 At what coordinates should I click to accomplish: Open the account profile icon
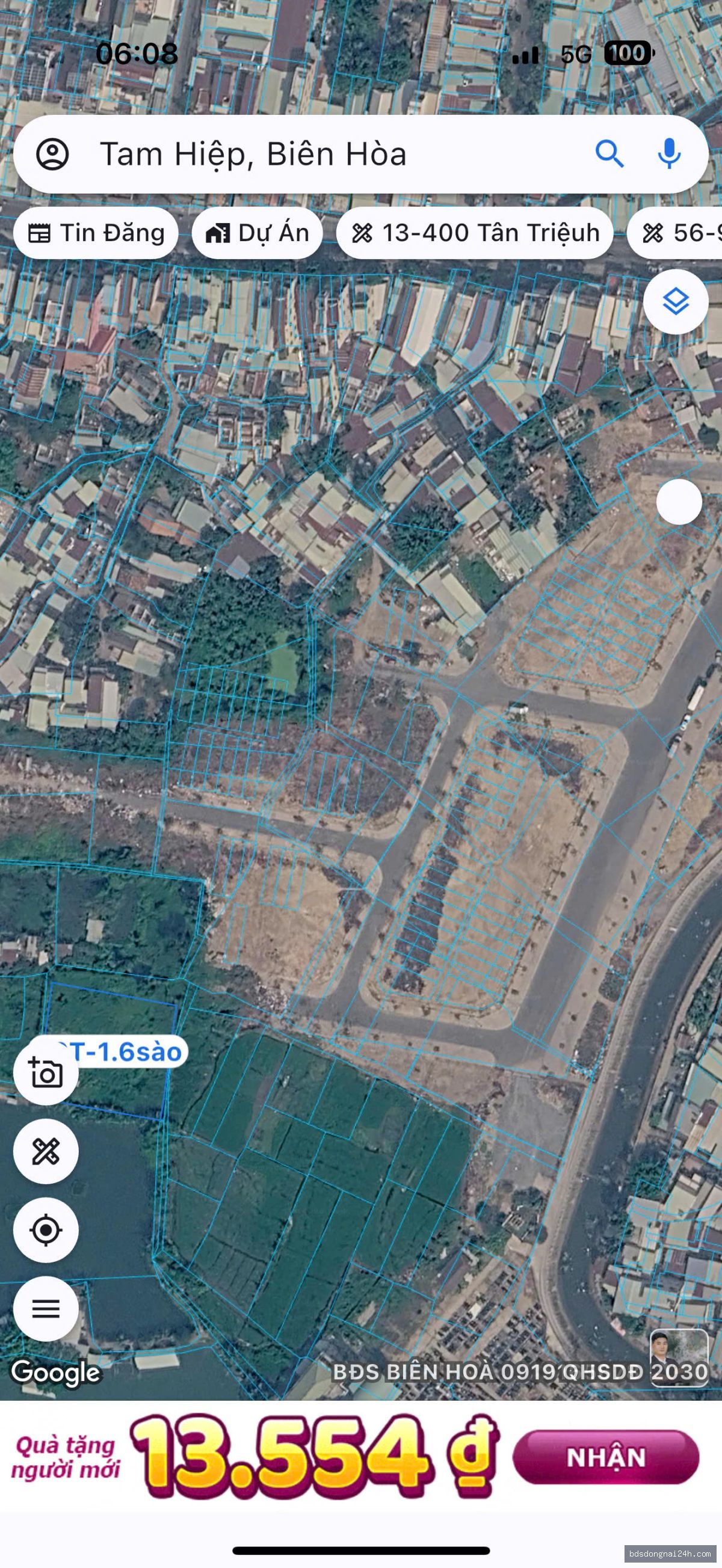52,154
